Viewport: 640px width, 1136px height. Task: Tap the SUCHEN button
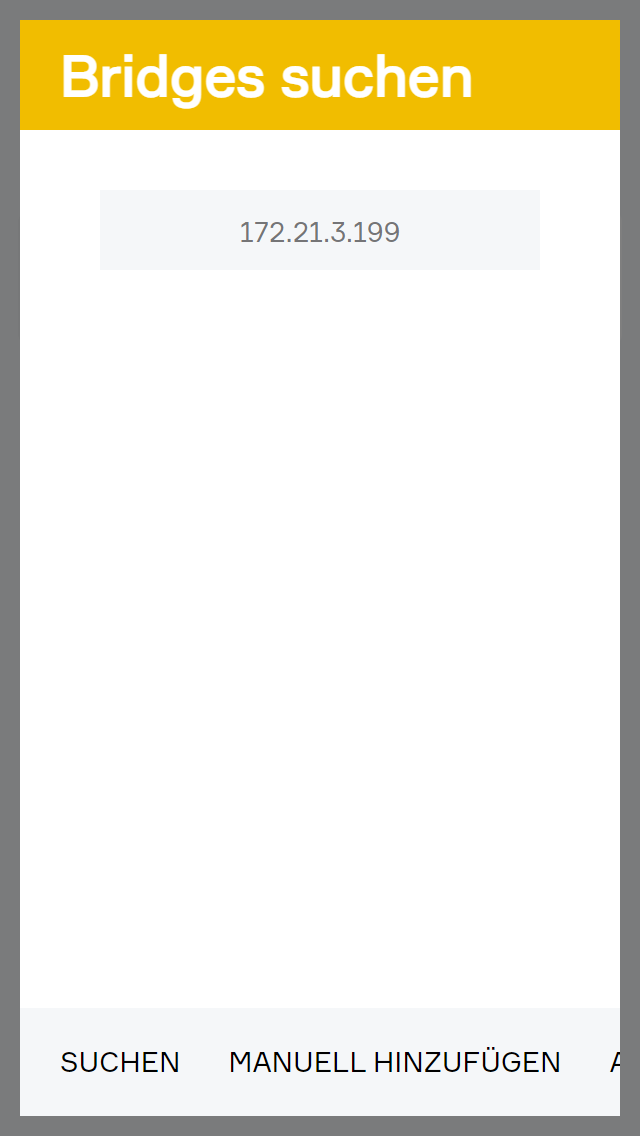120,1062
